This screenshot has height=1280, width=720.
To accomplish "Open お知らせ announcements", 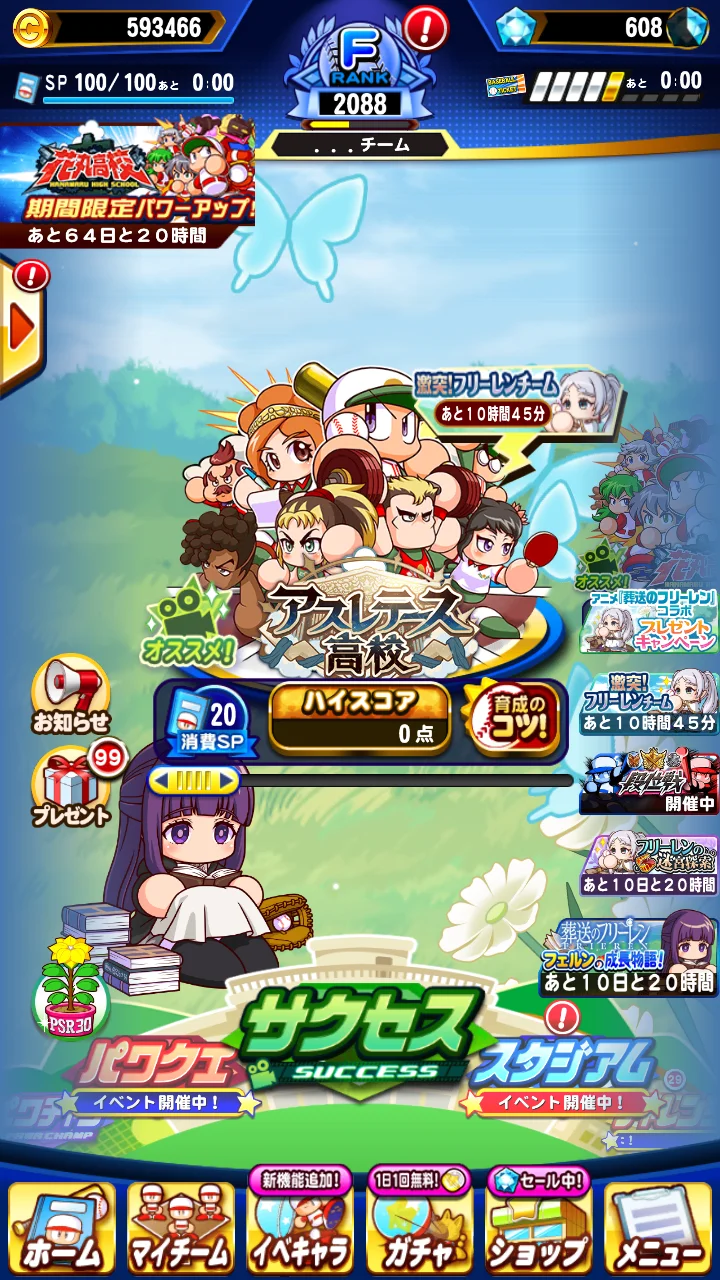I will 70,694.
